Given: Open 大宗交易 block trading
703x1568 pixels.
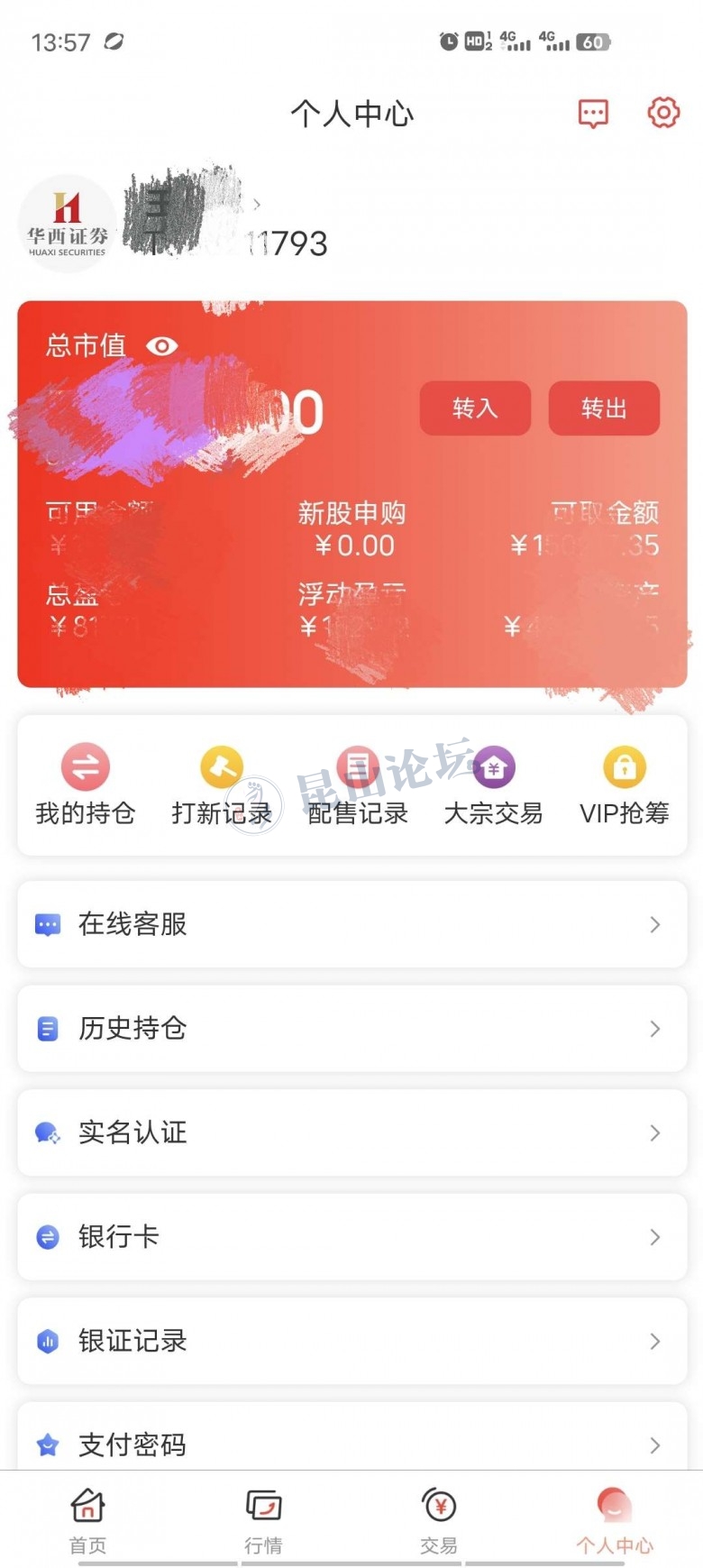Looking at the screenshot, I should (493, 786).
